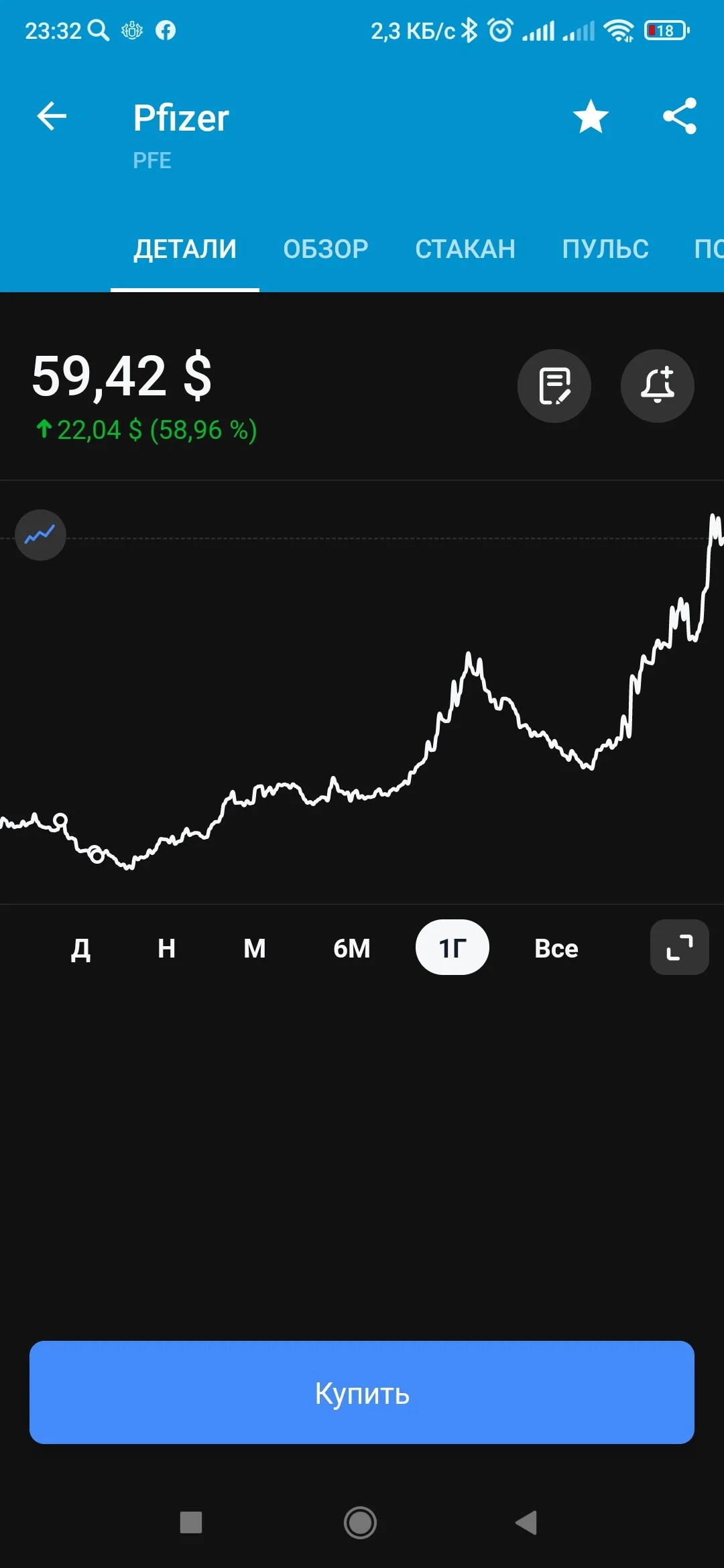724x1568 pixels.
Task: Switch to the ОБЗОР tab
Action: tap(326, 249)
